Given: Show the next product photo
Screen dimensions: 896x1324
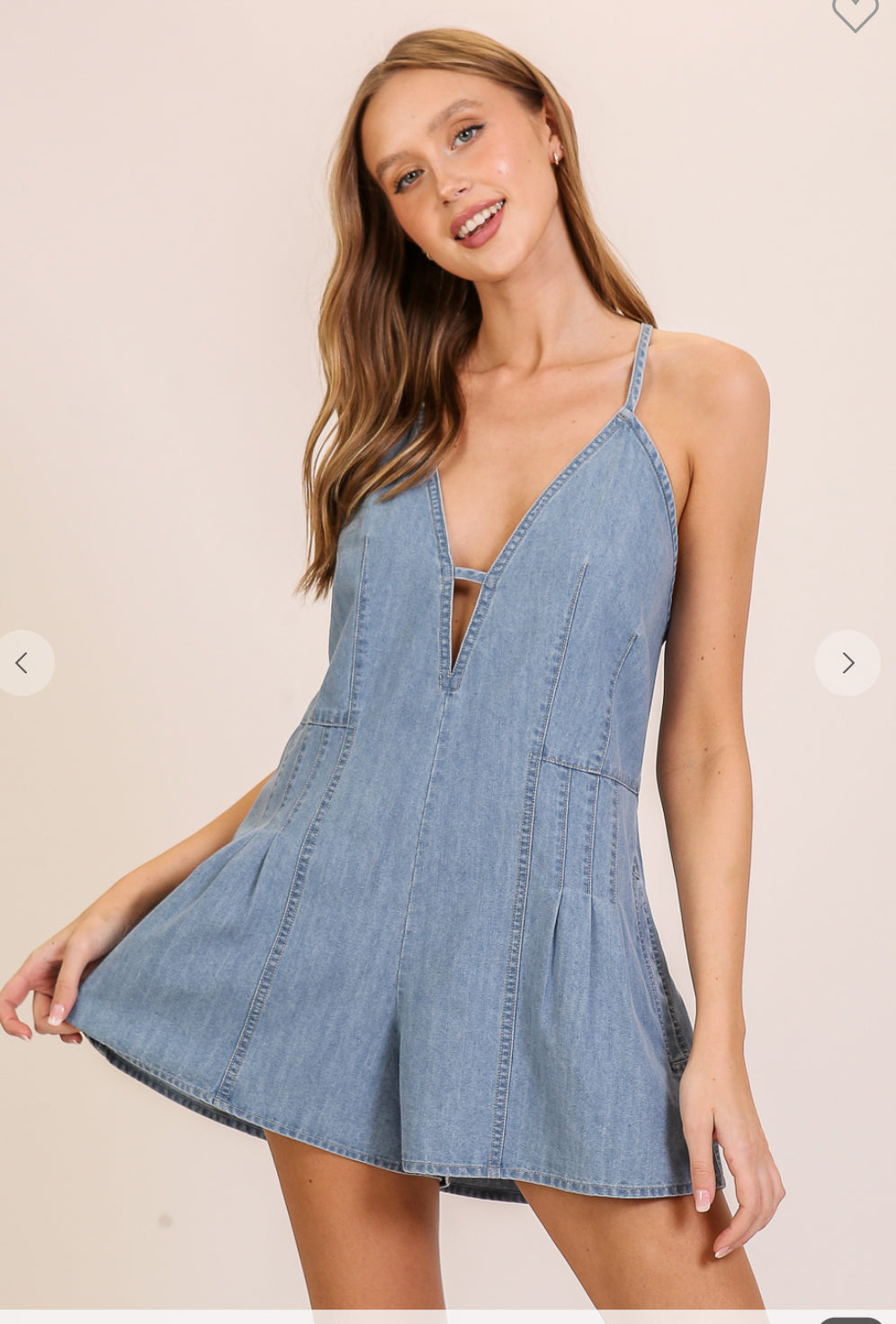Looking at the screenshot, I should tap(847, 663).
